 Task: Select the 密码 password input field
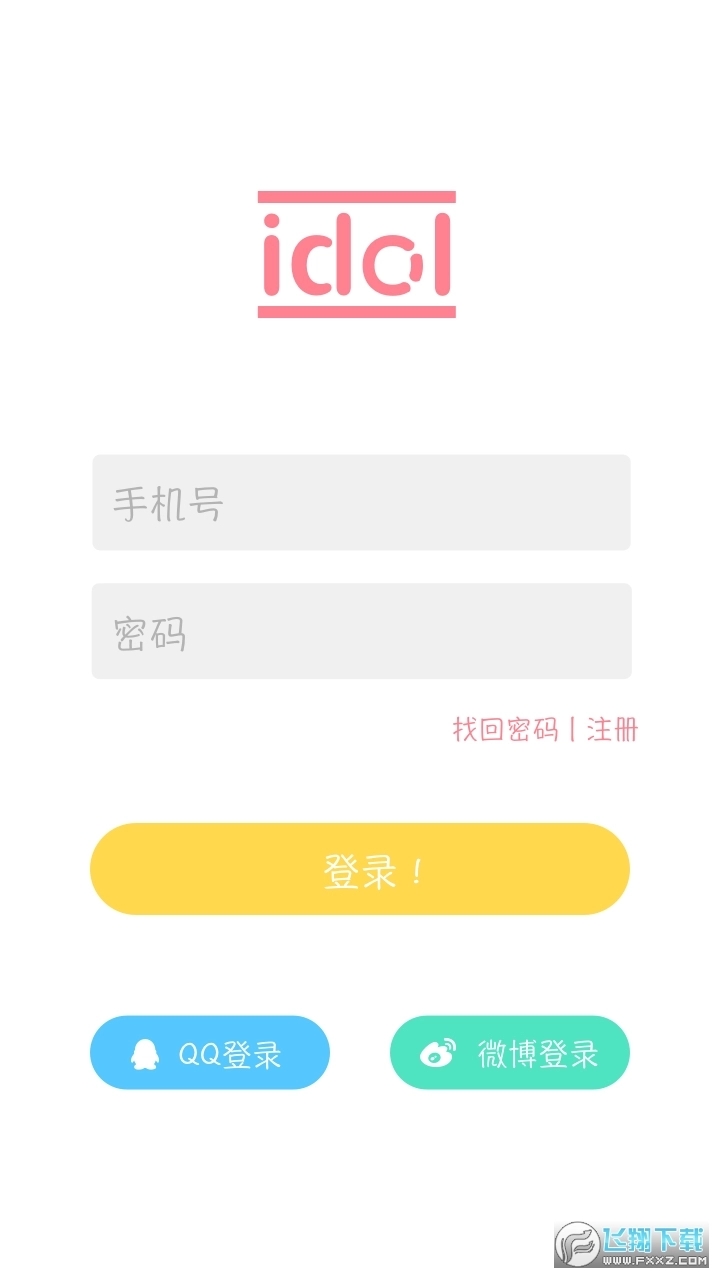360,632
